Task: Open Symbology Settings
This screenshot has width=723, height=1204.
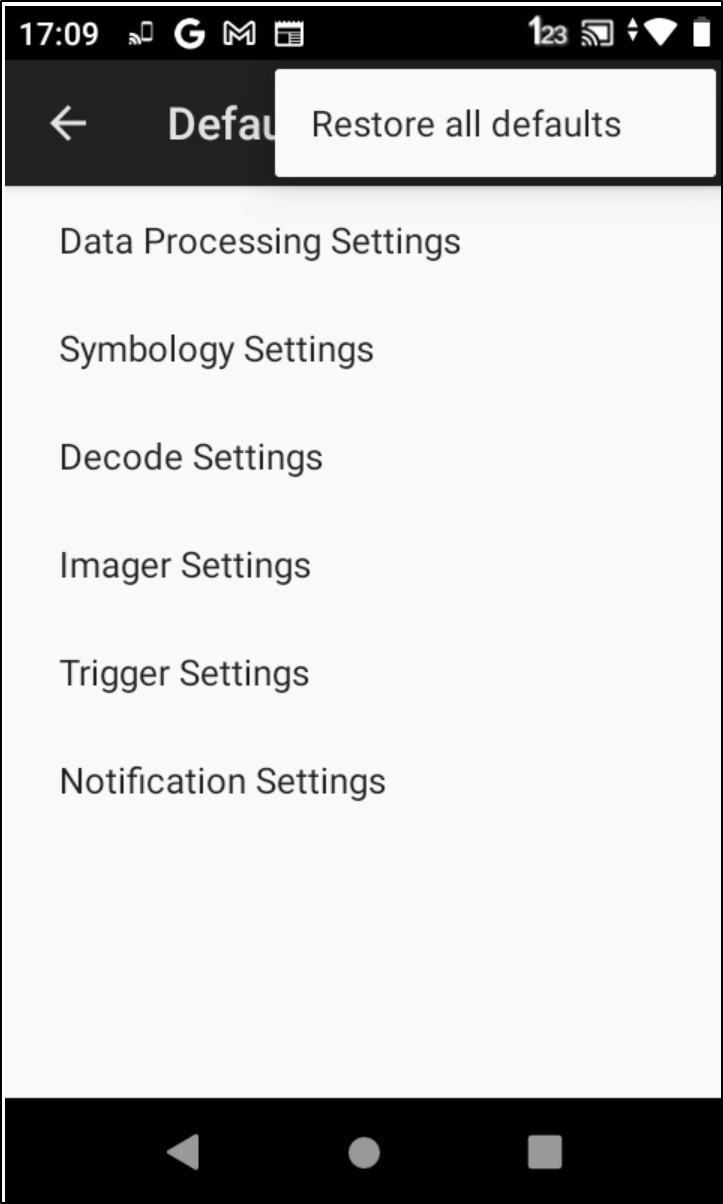Action: (217, 350)
